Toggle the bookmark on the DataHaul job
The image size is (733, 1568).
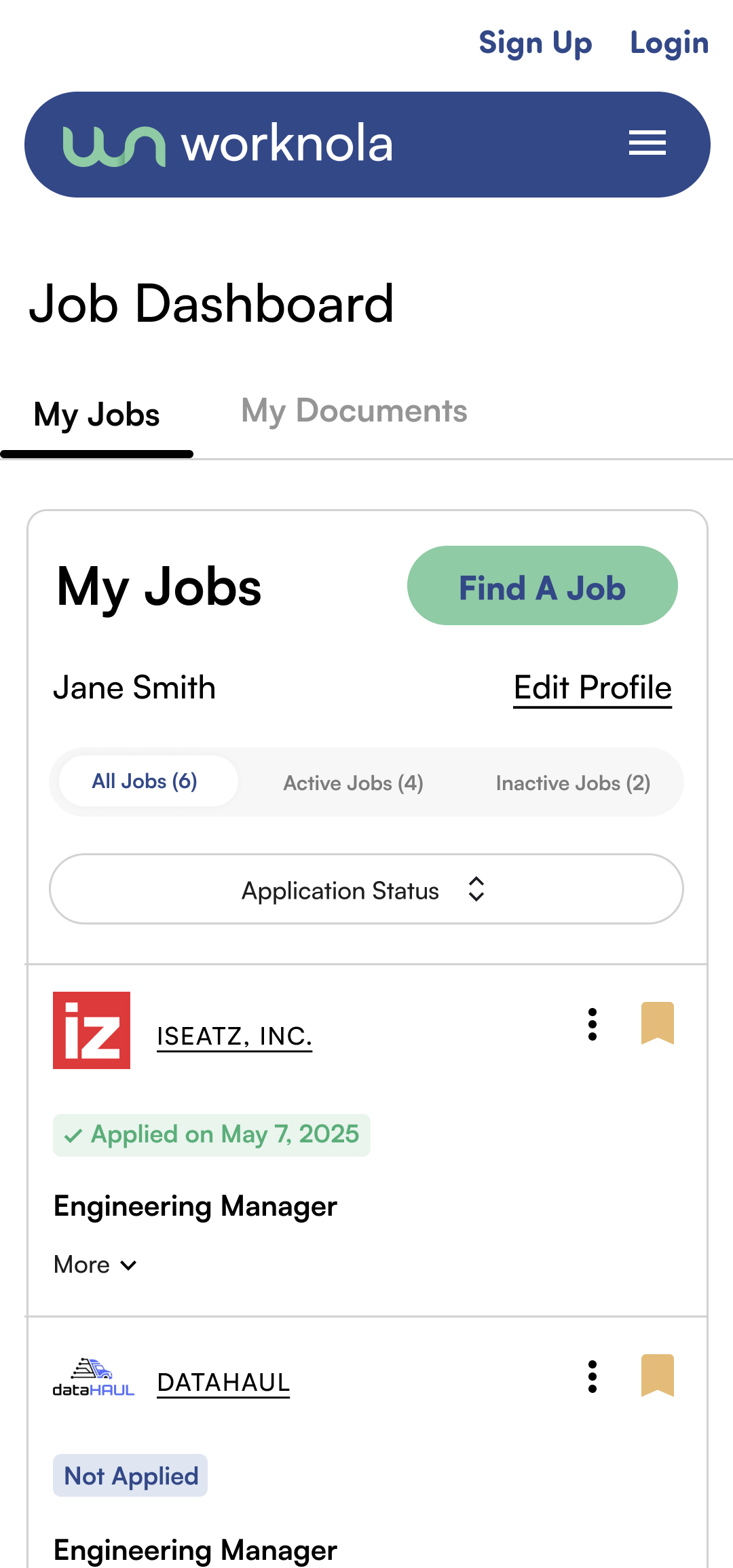coord(657,1375)
